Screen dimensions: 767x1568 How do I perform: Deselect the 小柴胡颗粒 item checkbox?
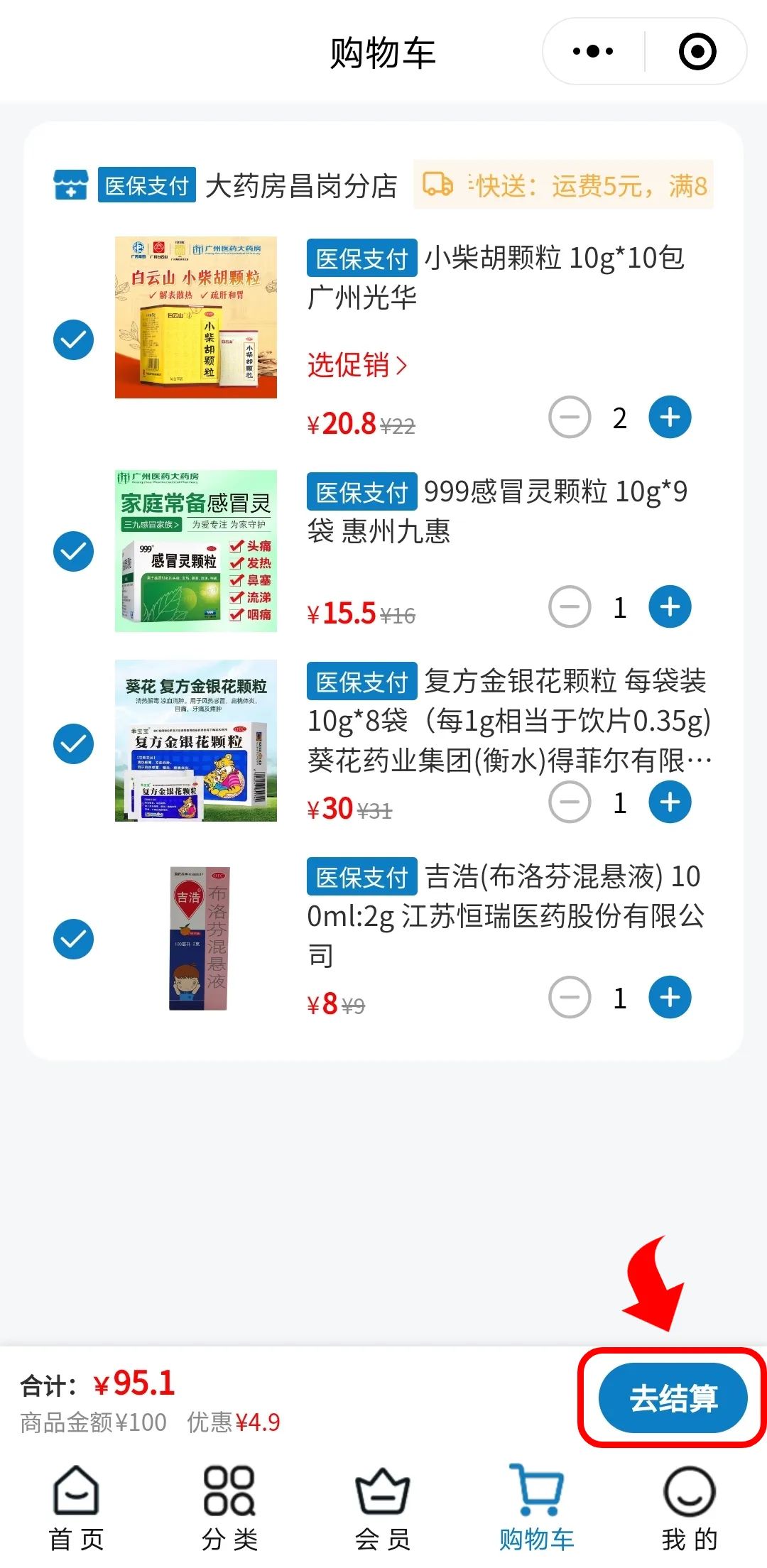72,339
